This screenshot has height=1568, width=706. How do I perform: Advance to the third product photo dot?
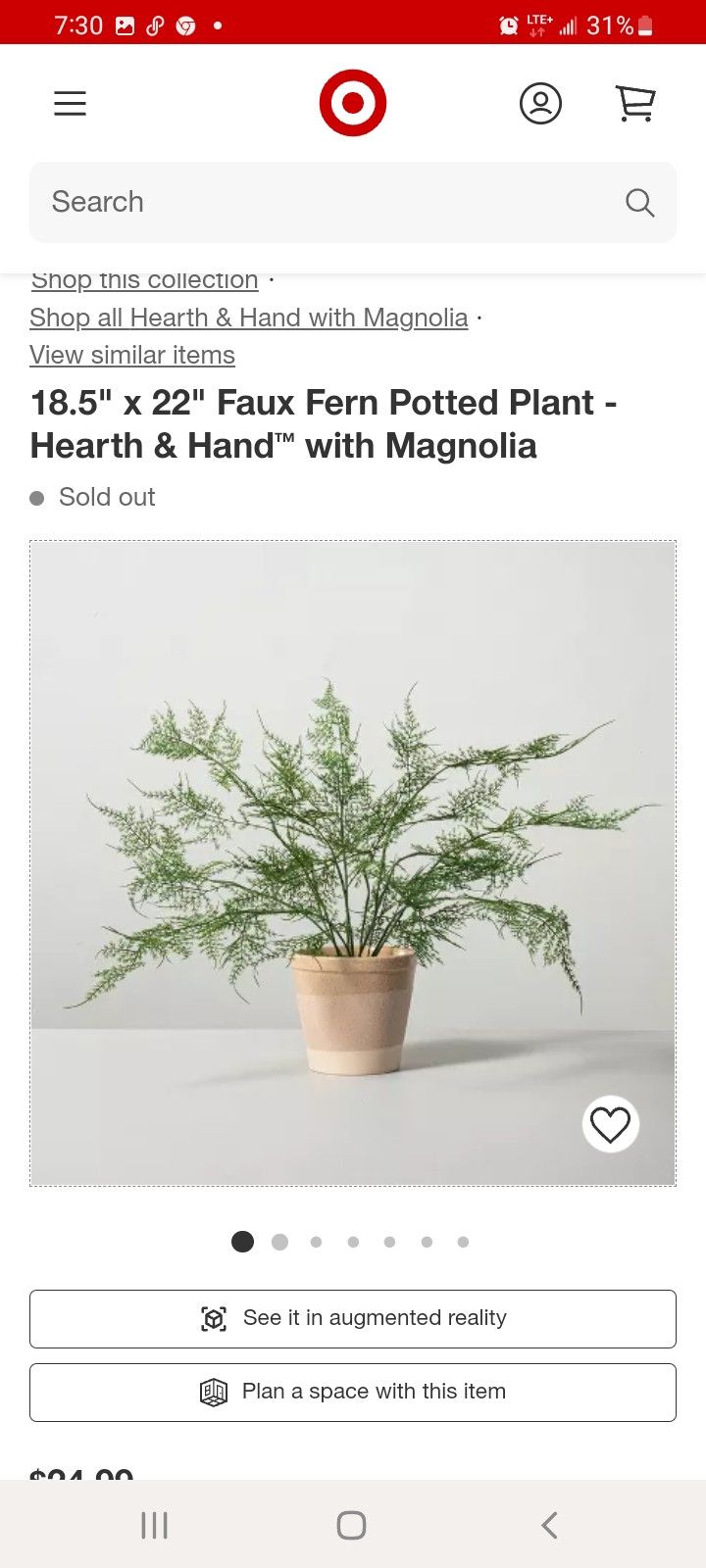[x=316, y=1242]
